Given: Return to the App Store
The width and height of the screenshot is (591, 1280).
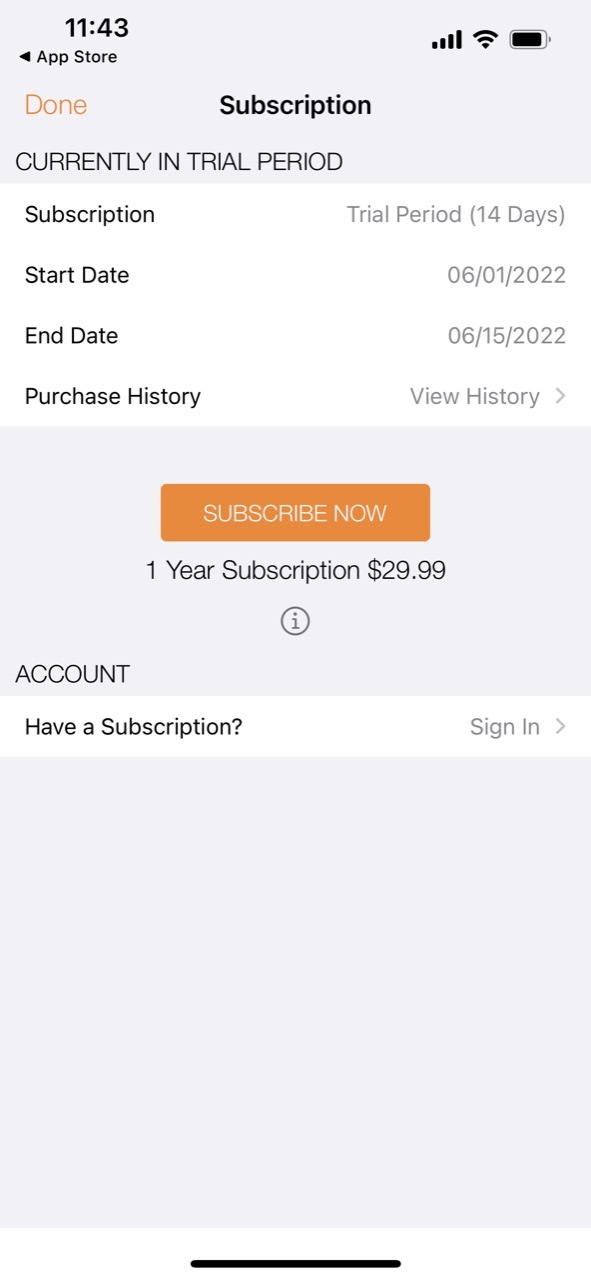Looking at the screenshot, I should (68, 57).
